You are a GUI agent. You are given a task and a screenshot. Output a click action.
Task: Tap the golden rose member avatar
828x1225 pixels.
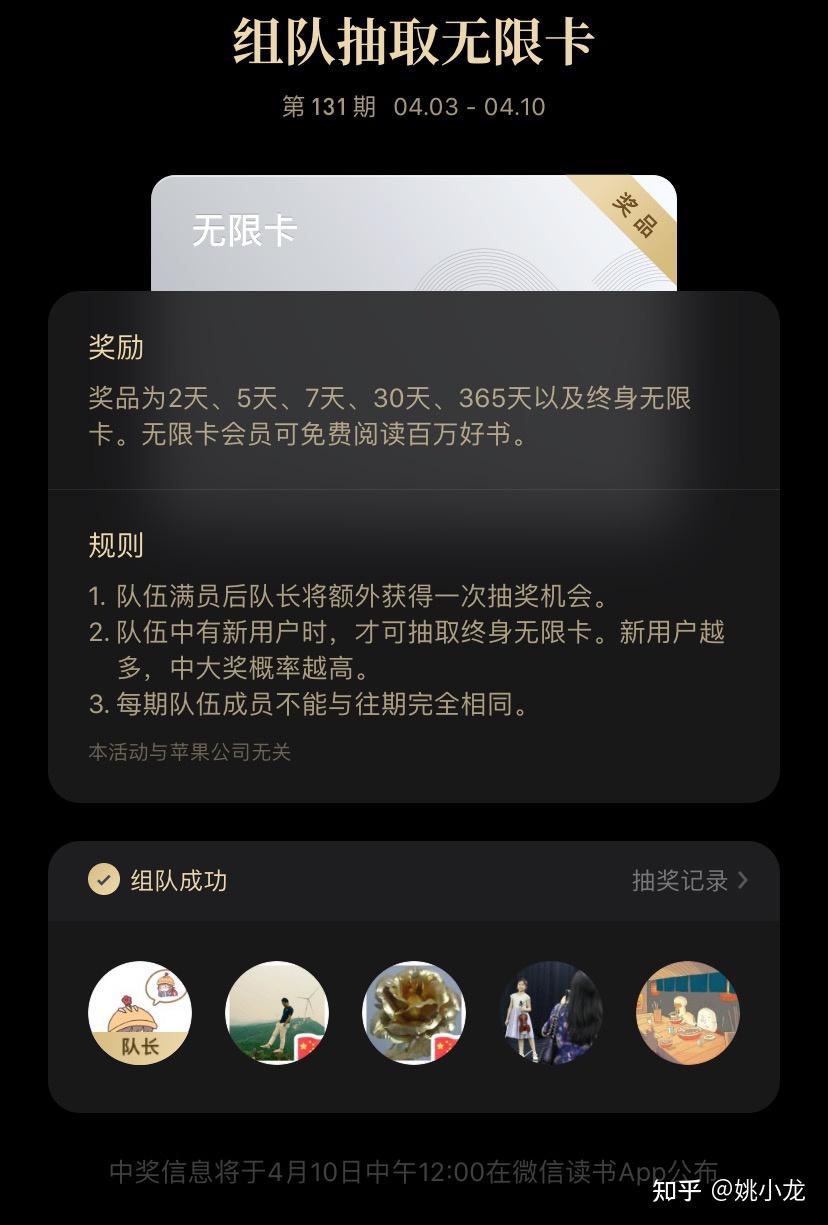(x=414, y=1012)
